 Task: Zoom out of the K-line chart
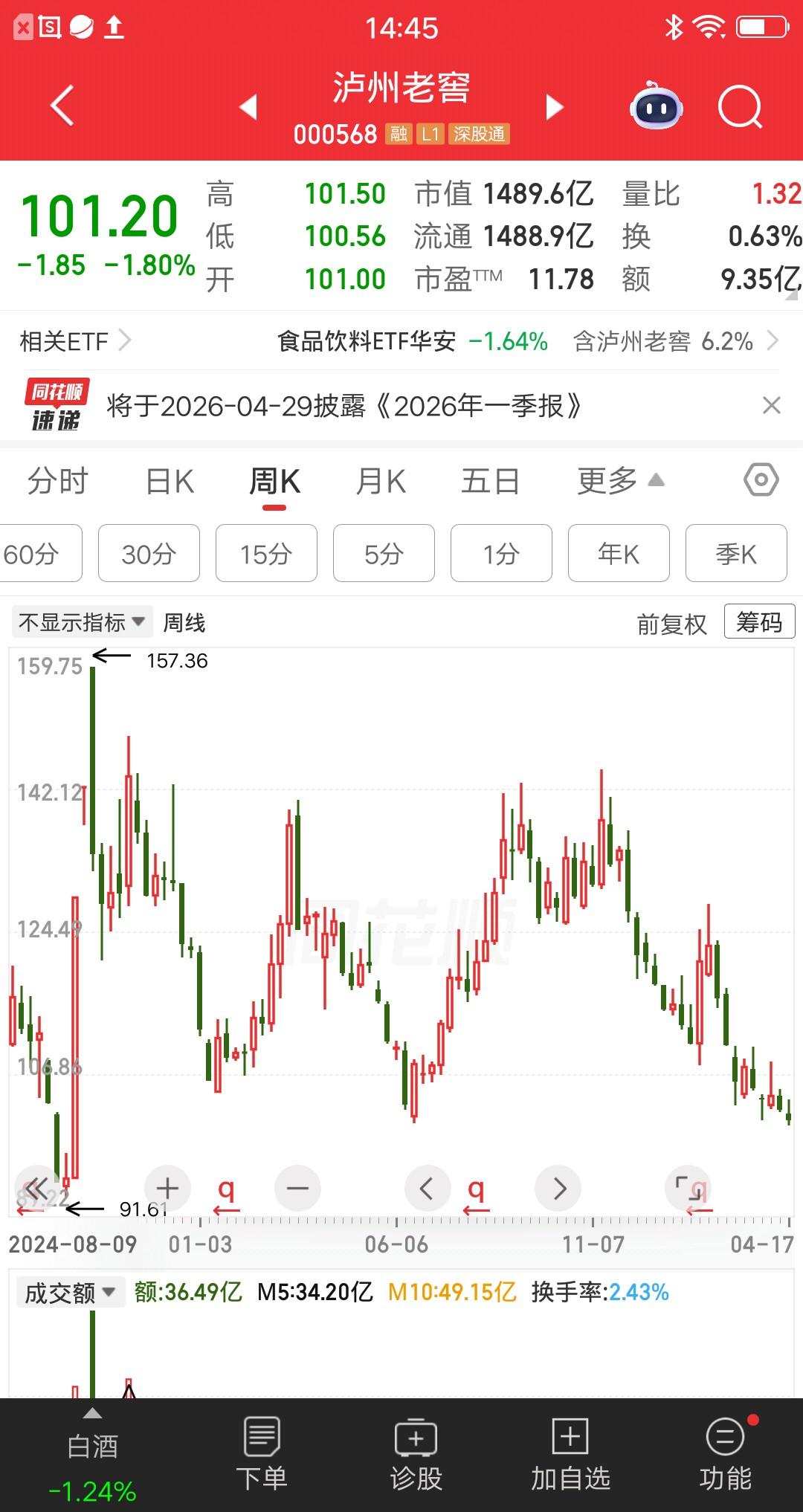pyautogui.click(x=297, y=1188)
